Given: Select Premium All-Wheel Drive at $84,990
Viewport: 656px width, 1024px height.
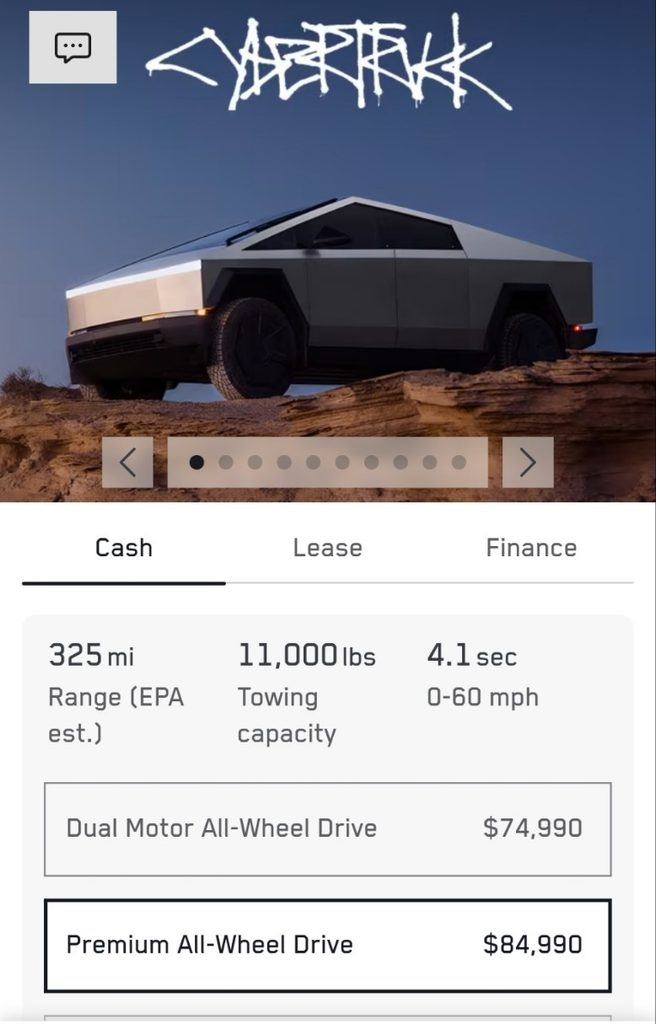Looking at the screenshot, I should pyautogui.click(x=327, y=945).
